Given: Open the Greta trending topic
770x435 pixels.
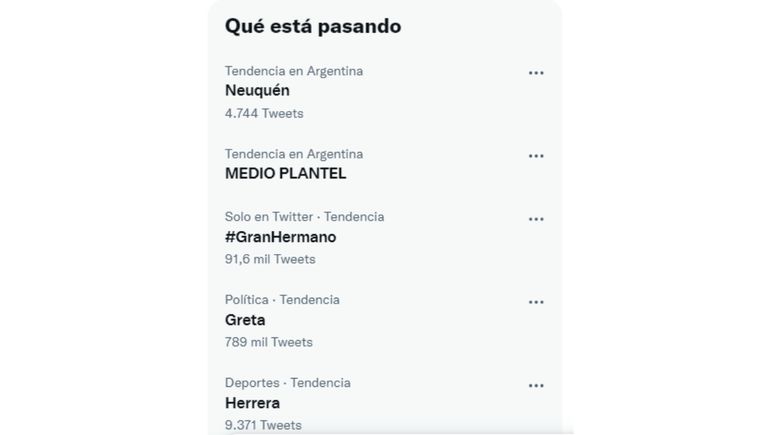Looking at the screenshot, I should coord(245,320).
